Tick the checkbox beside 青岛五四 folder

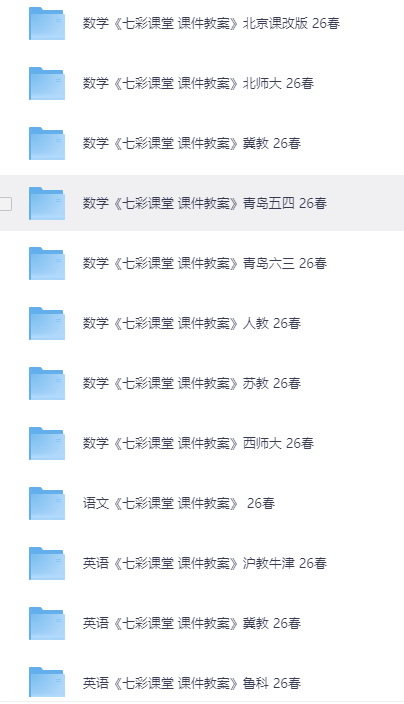click(x=5, y=204)
